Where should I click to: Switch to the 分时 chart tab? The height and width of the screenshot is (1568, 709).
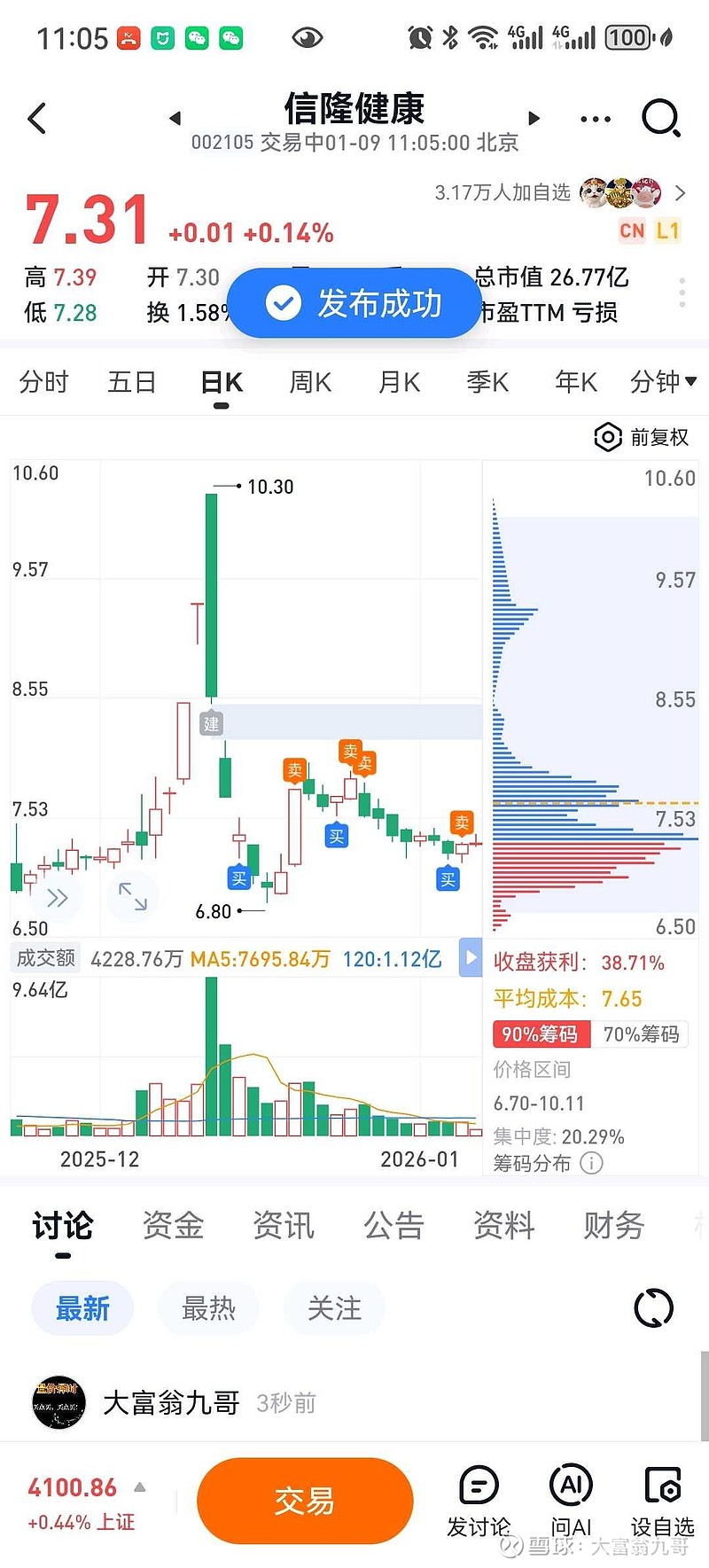tap(43, 383)
